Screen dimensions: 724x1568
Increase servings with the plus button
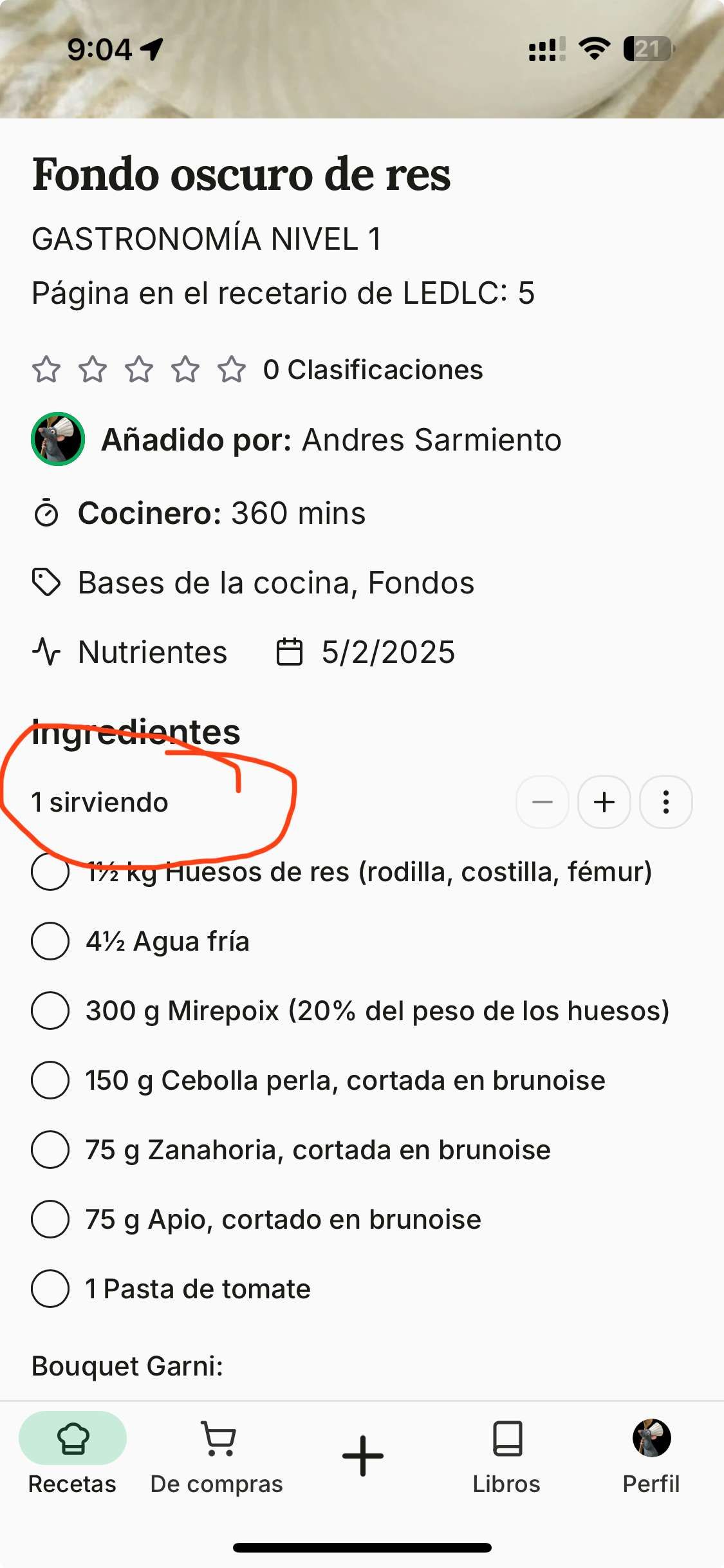tap(604, 802)
